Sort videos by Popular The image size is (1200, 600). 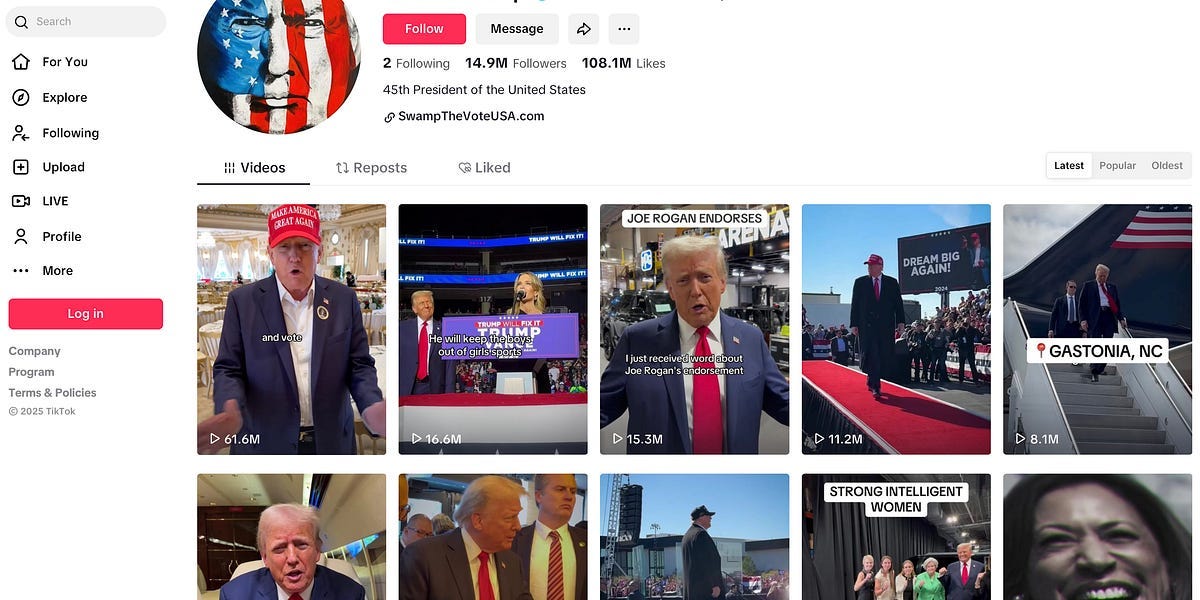click(x=1117, y=166)
